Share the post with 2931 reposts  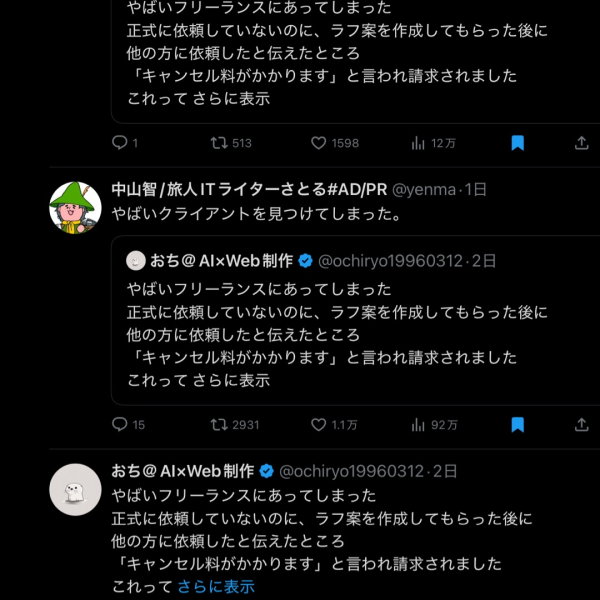point(582,424)
